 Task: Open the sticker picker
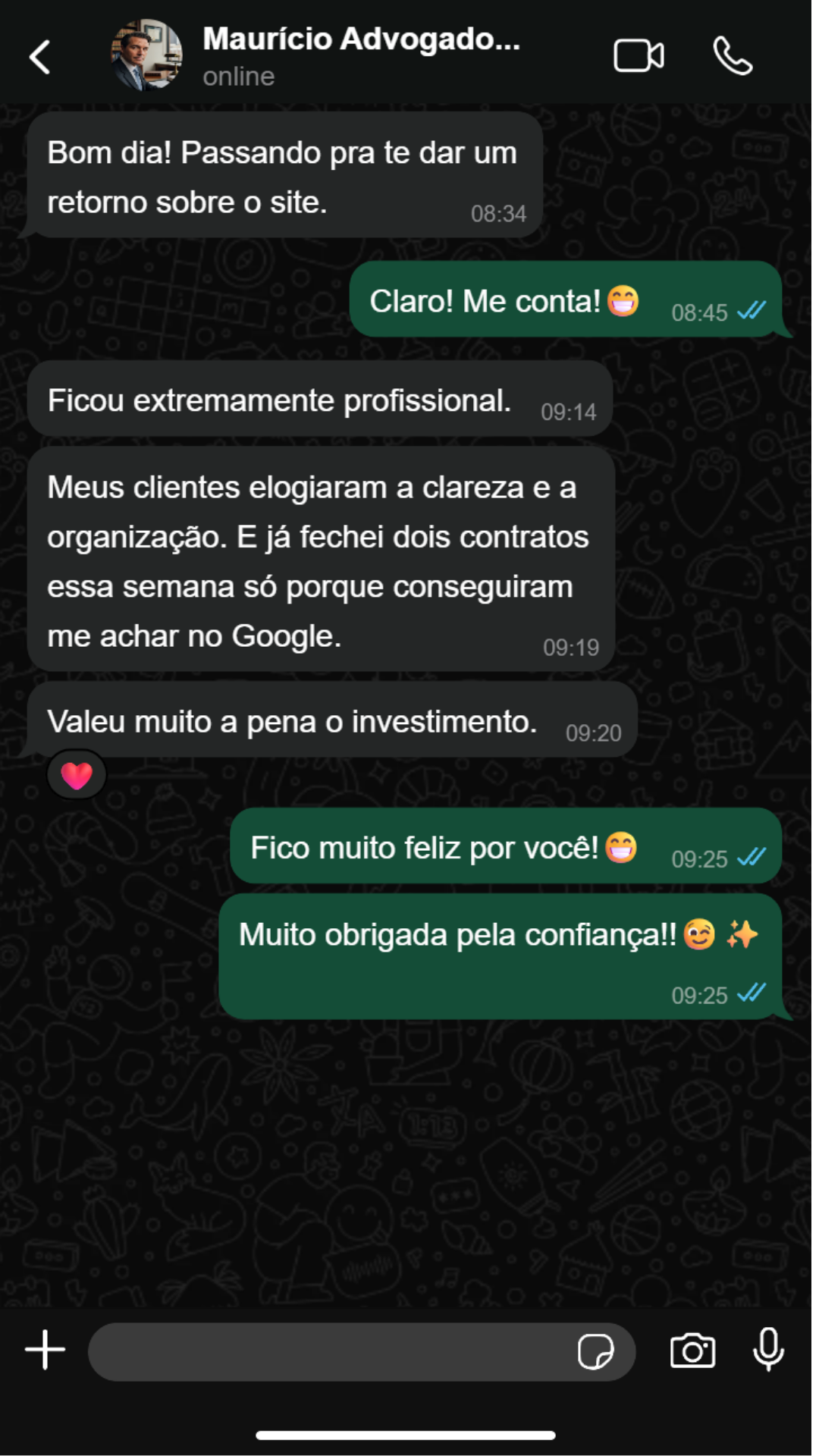coord(595,1351)
